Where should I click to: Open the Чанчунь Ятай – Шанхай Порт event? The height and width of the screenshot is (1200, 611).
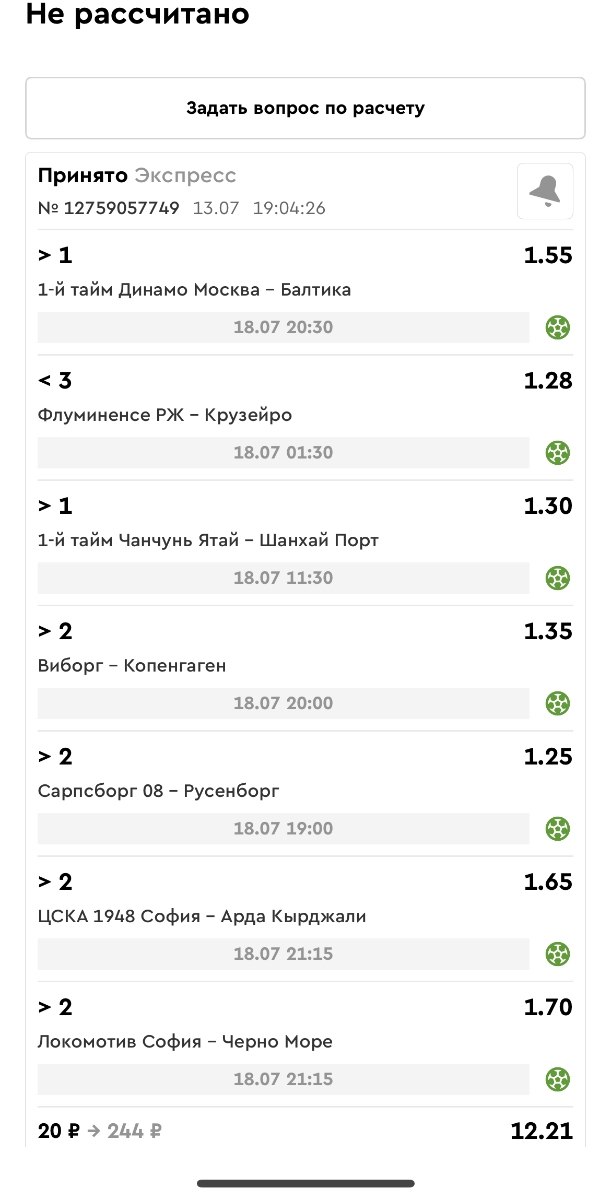click(208, 540)
